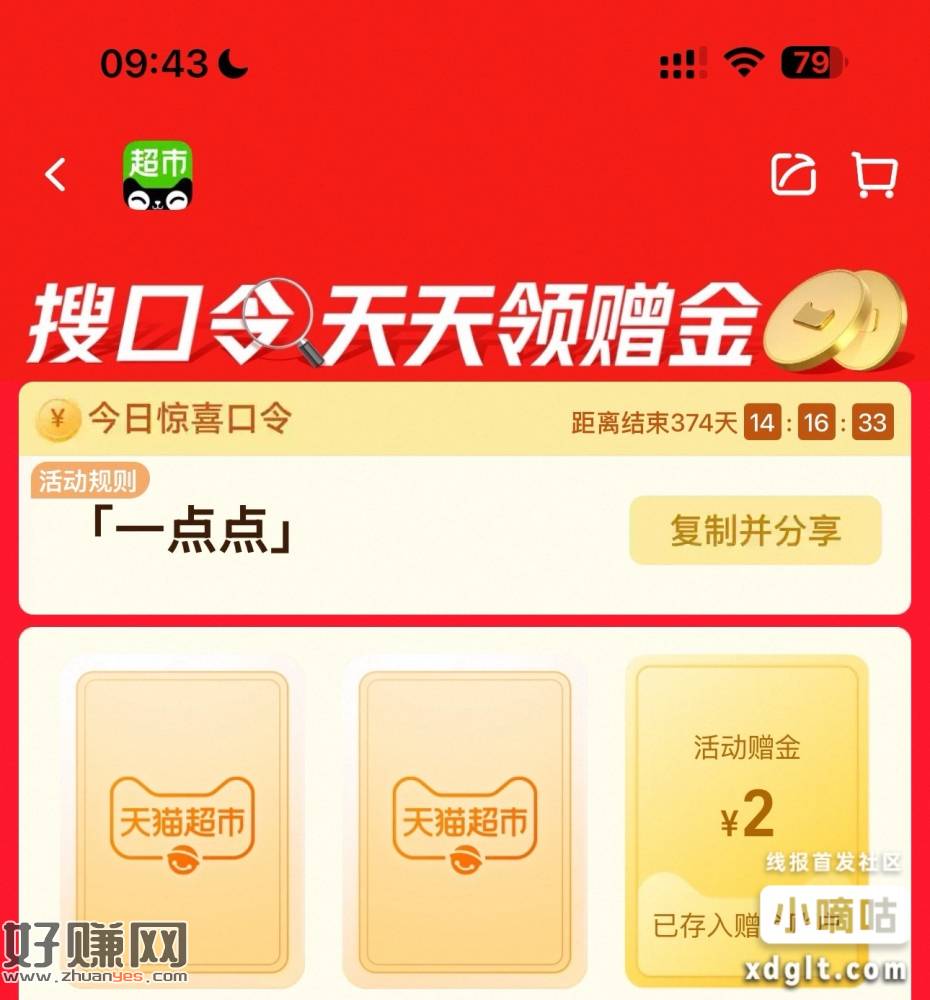Open the shopping cart

874,176
